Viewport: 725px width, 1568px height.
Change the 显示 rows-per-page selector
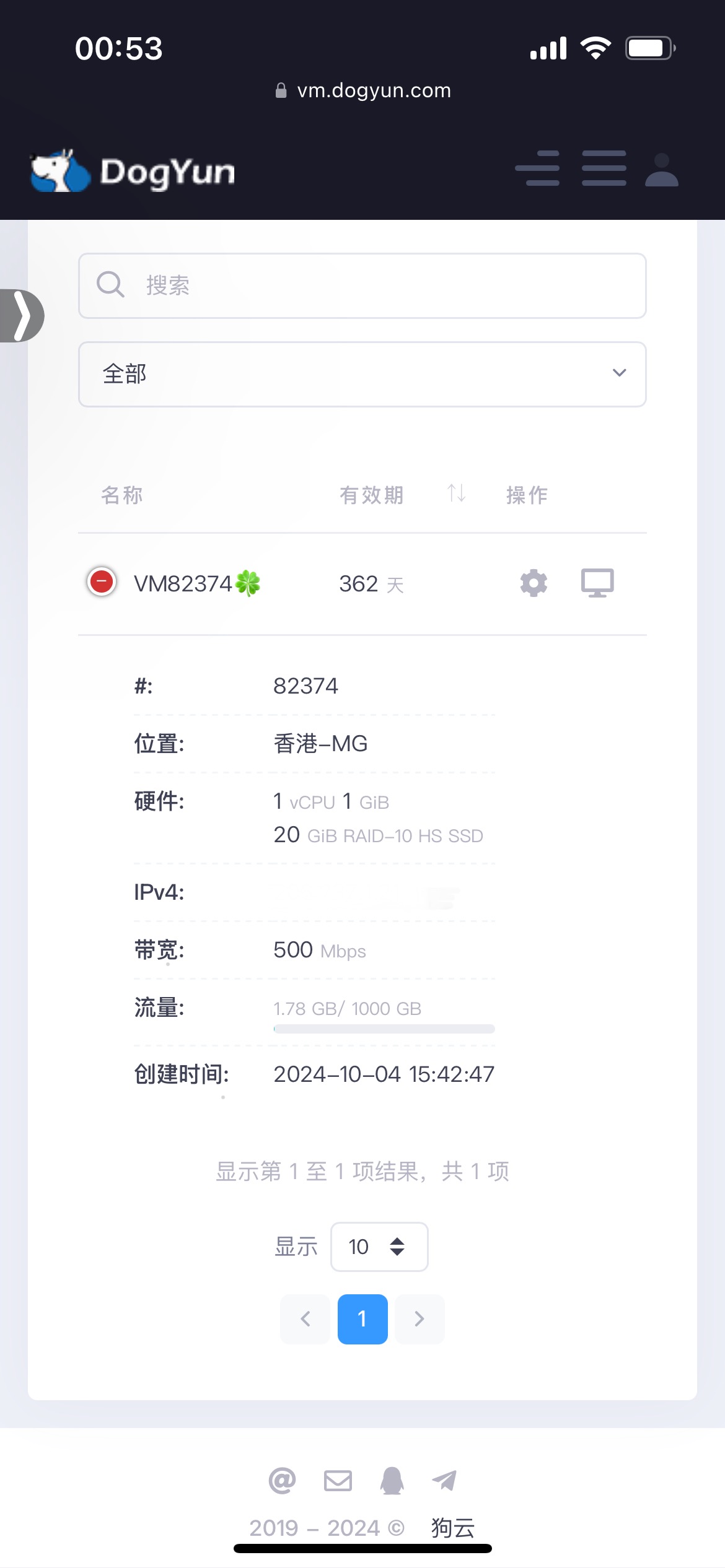click(379, 1247)
